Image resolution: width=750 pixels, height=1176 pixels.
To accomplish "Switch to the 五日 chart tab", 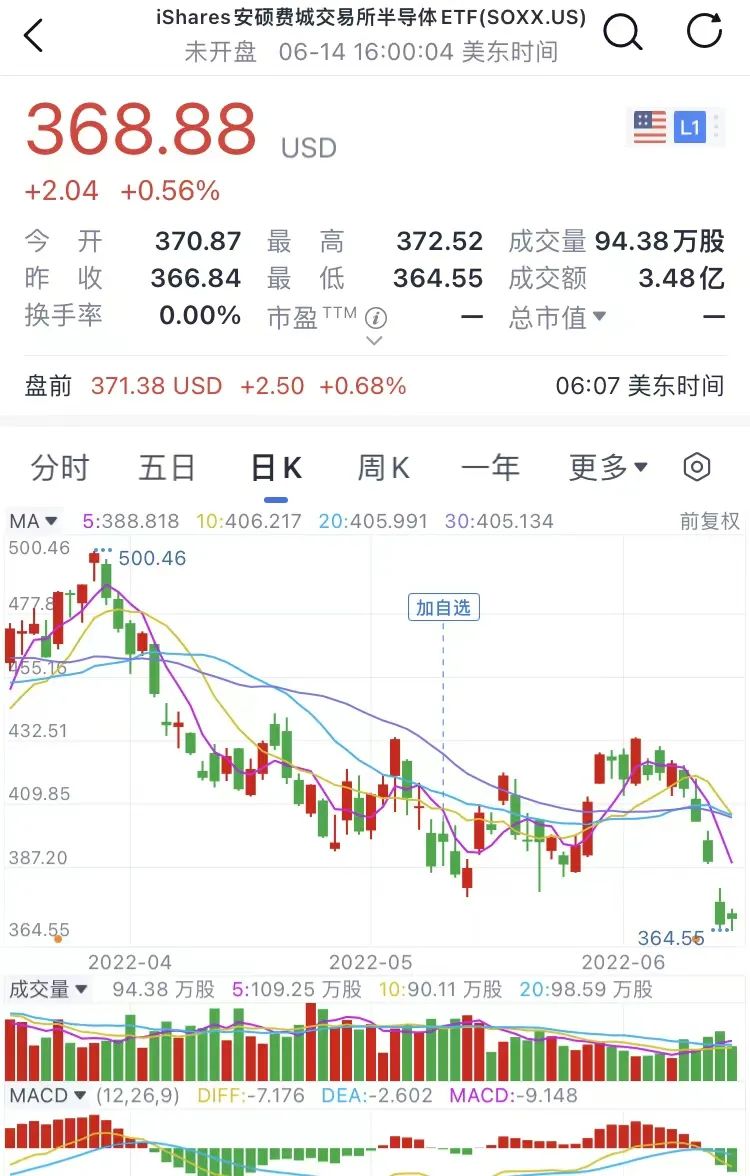I will pyautogui.click(x=166, y=468).
